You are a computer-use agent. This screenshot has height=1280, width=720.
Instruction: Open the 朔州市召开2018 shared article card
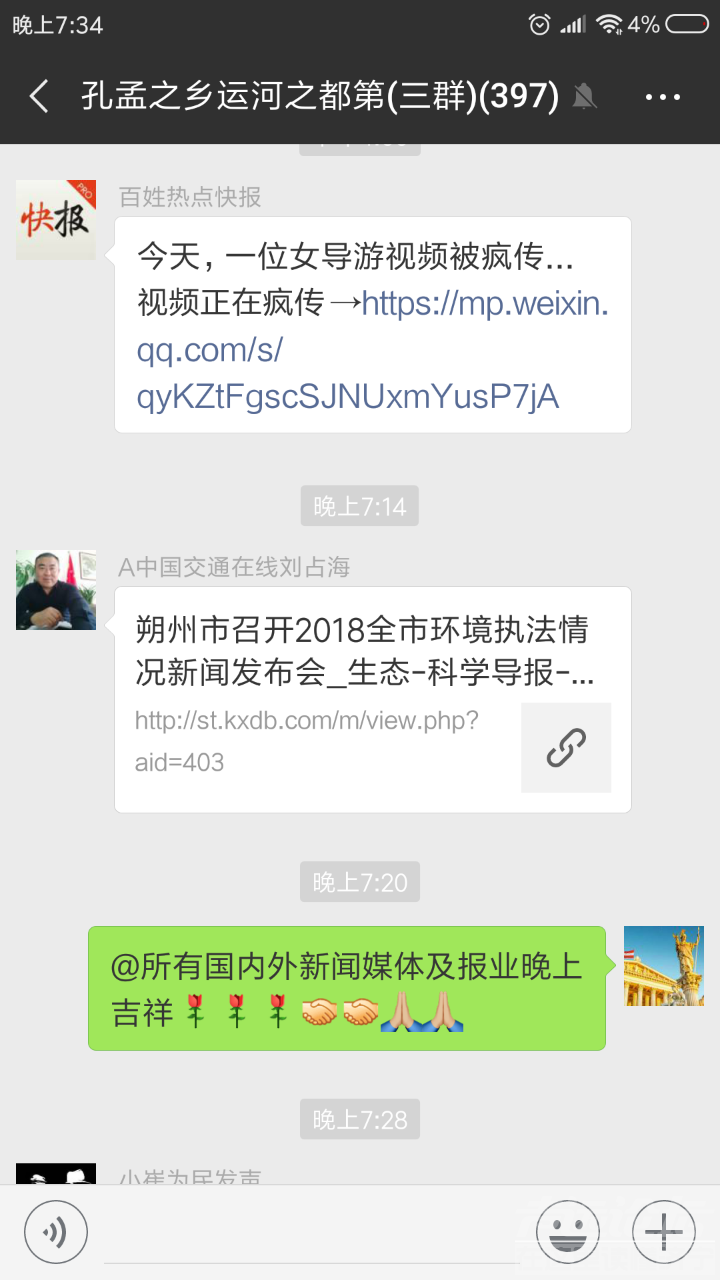372,699
